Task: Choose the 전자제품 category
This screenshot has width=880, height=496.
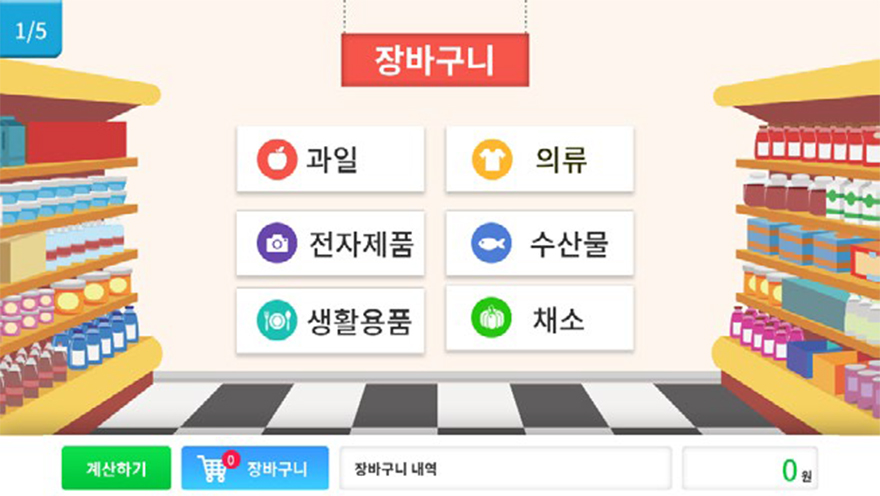Action: pyautogui.click(x=330, y=243)
